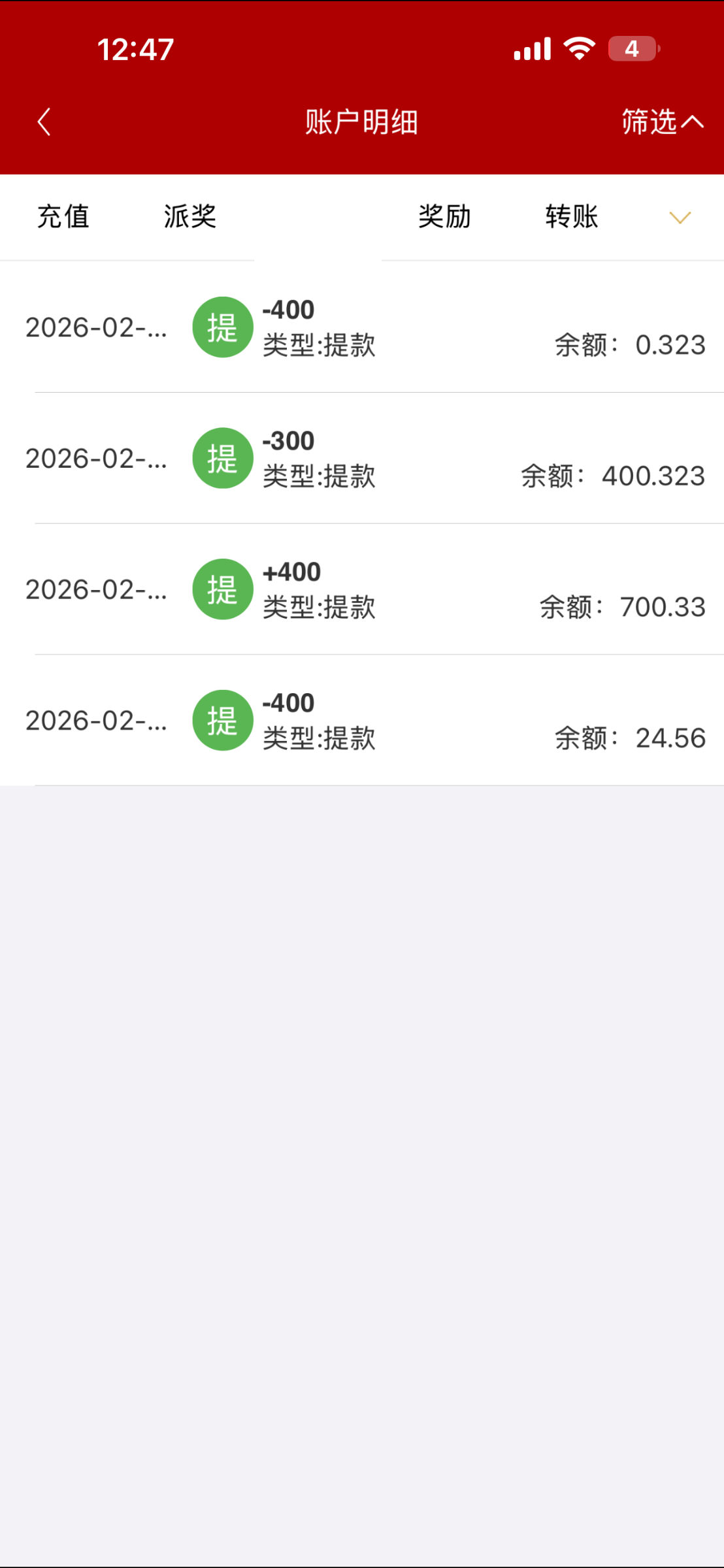The width and height of the screenshot is (724, 1568).
Task: Go back from account details
Action: point(44,122)
